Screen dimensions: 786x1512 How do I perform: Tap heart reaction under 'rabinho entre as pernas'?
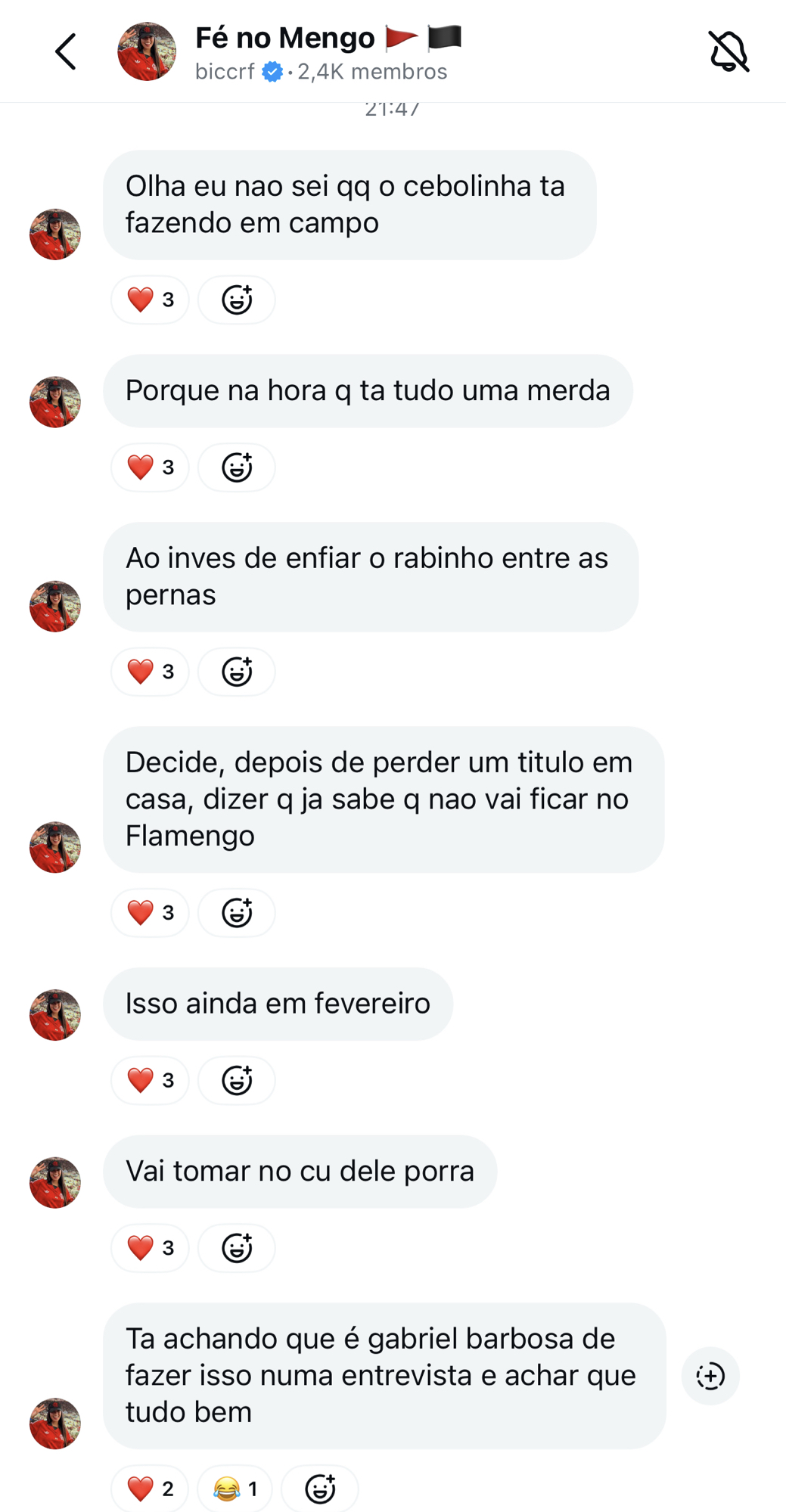click(150, 672)
